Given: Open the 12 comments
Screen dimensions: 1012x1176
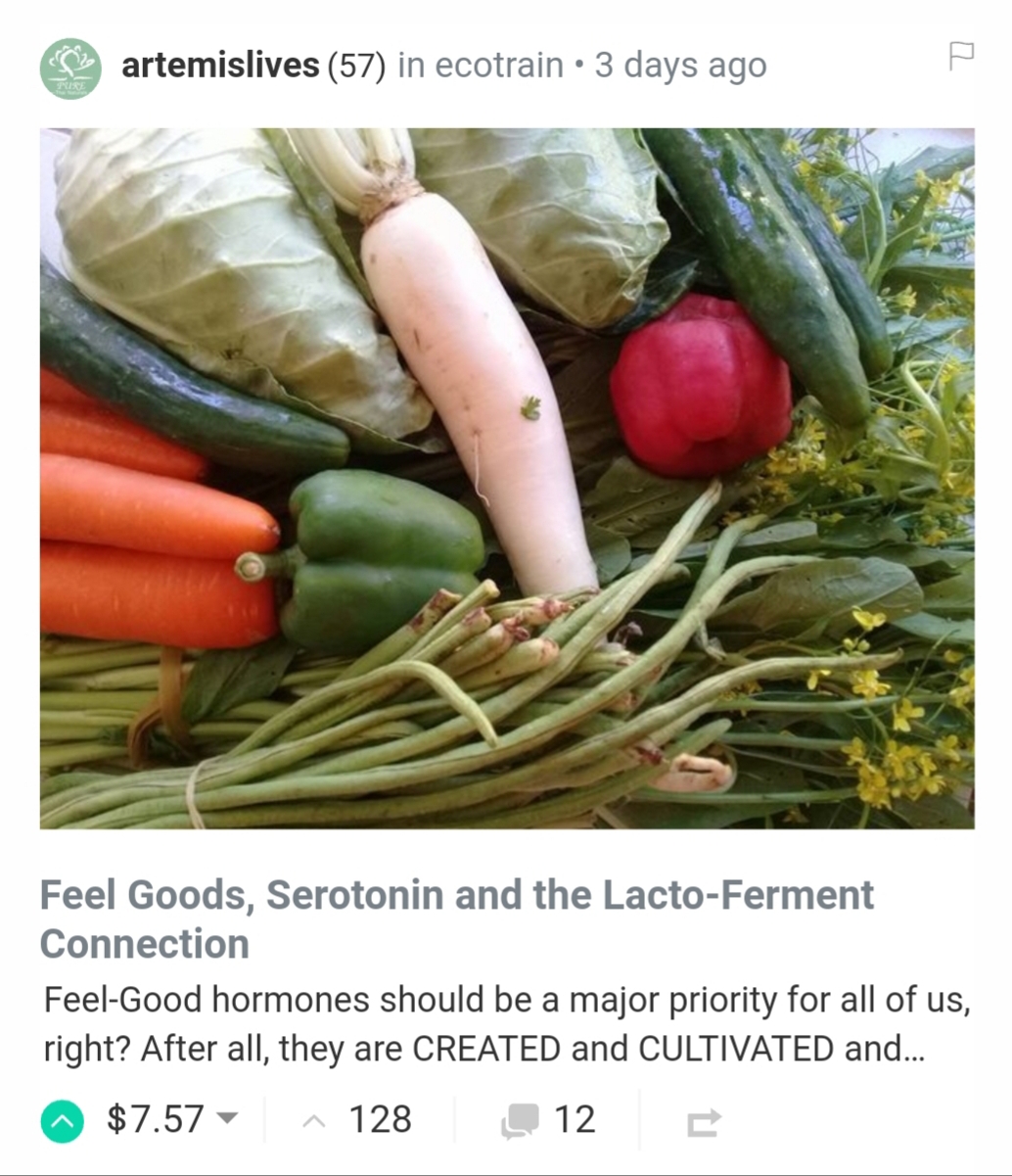Looking at the screenshot, I should 549,1119.
